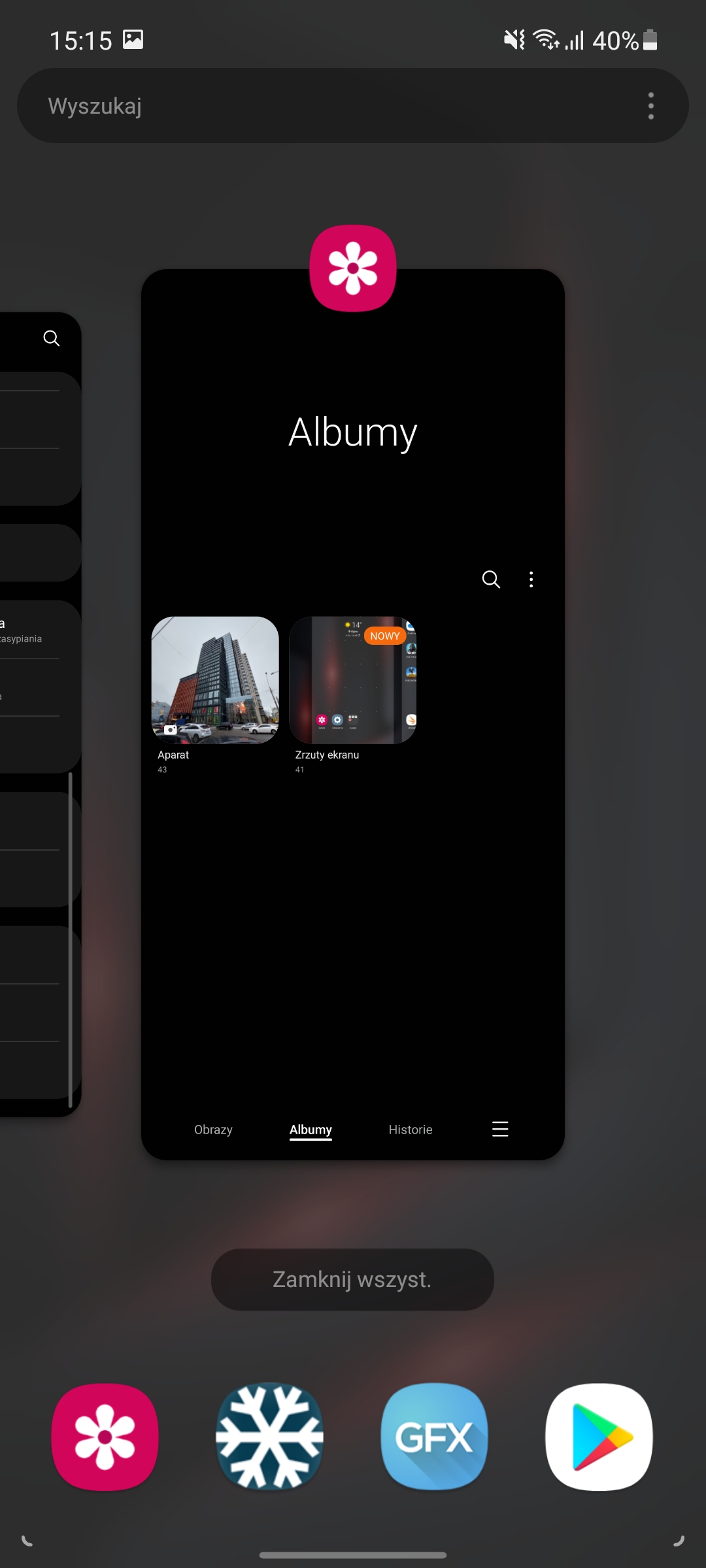
Task: Launch Gallery from the suggested apps dock
Action: pos(105,1437)
